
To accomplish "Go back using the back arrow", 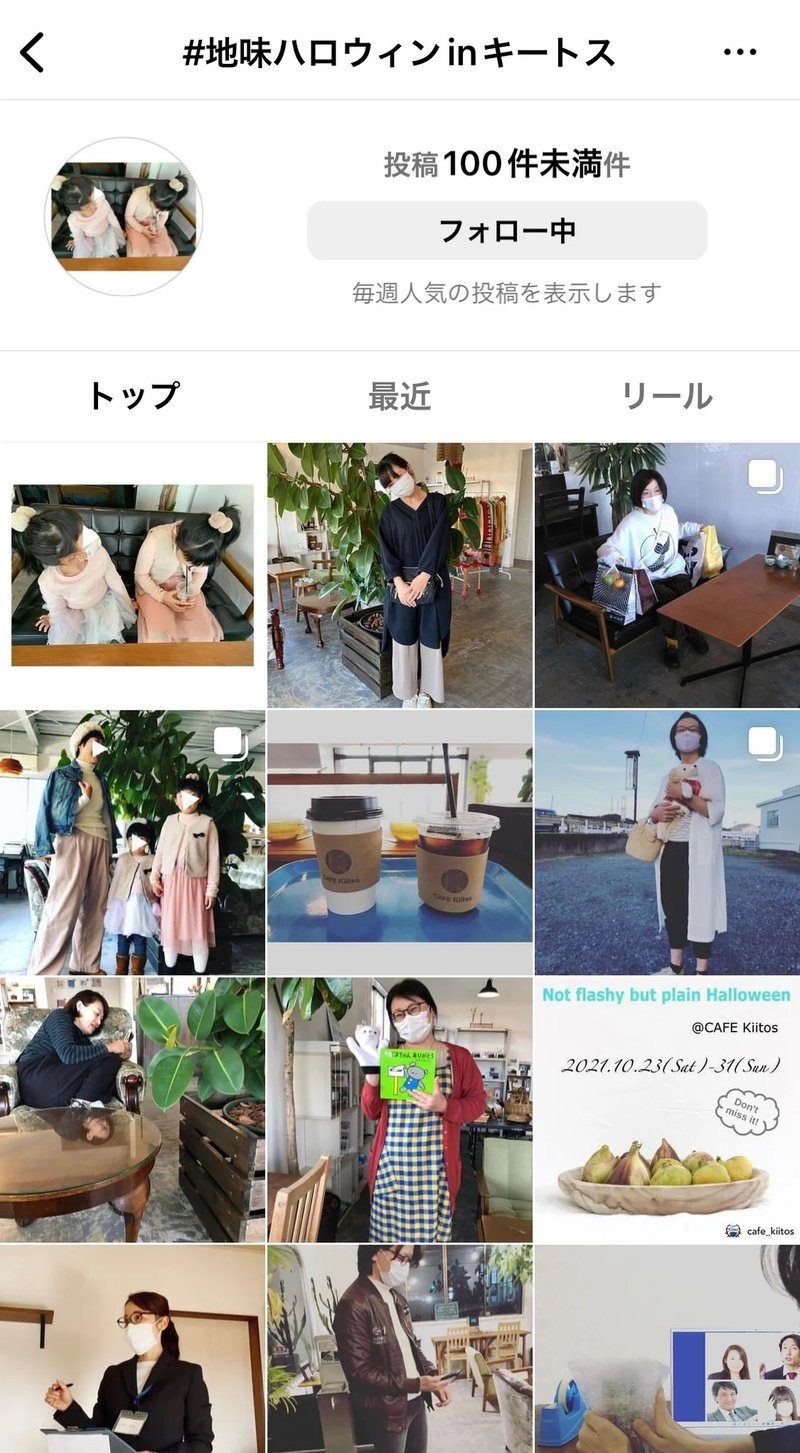I will click(x=33, y=51).
